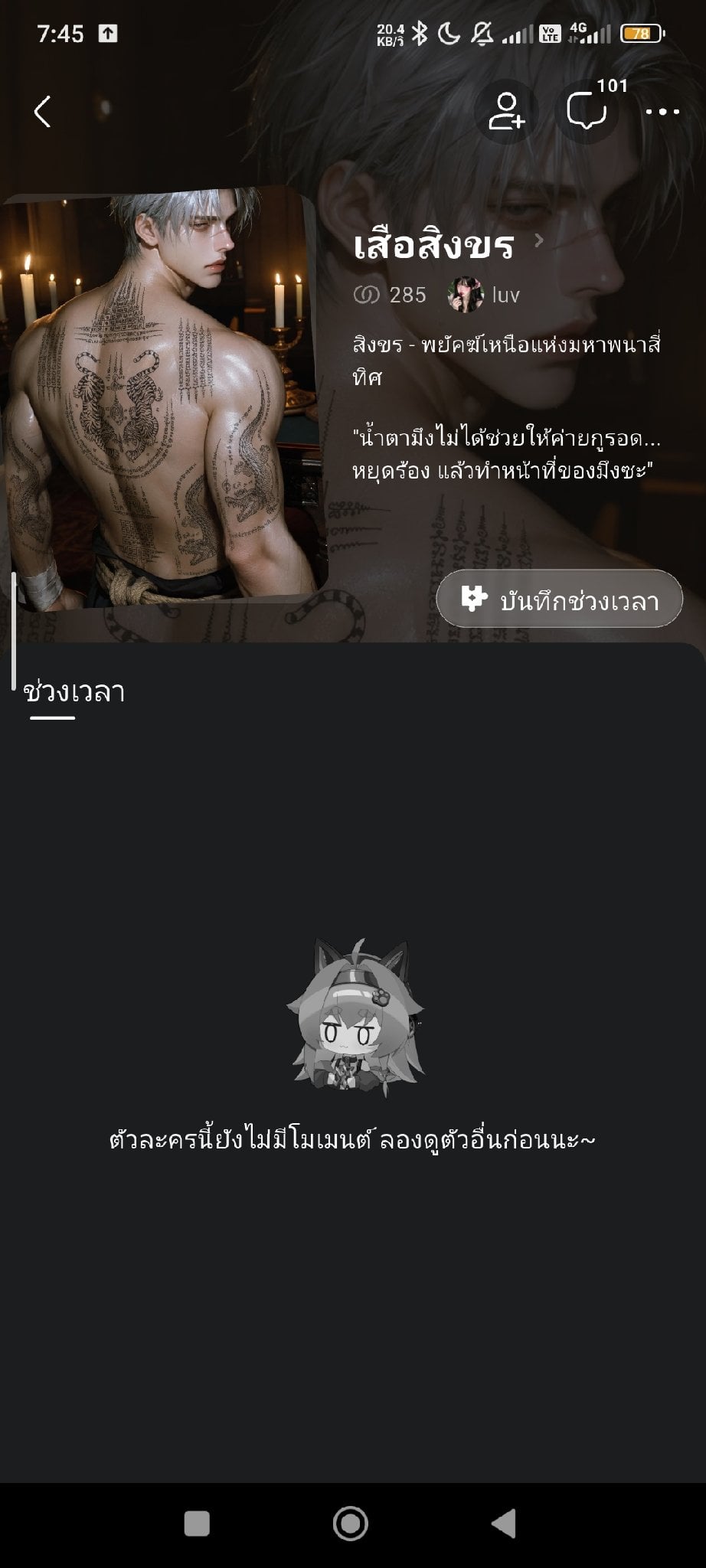View creator luv's profile
Viewport: 706px width, 1568px height.
click(x=484, y=295)
